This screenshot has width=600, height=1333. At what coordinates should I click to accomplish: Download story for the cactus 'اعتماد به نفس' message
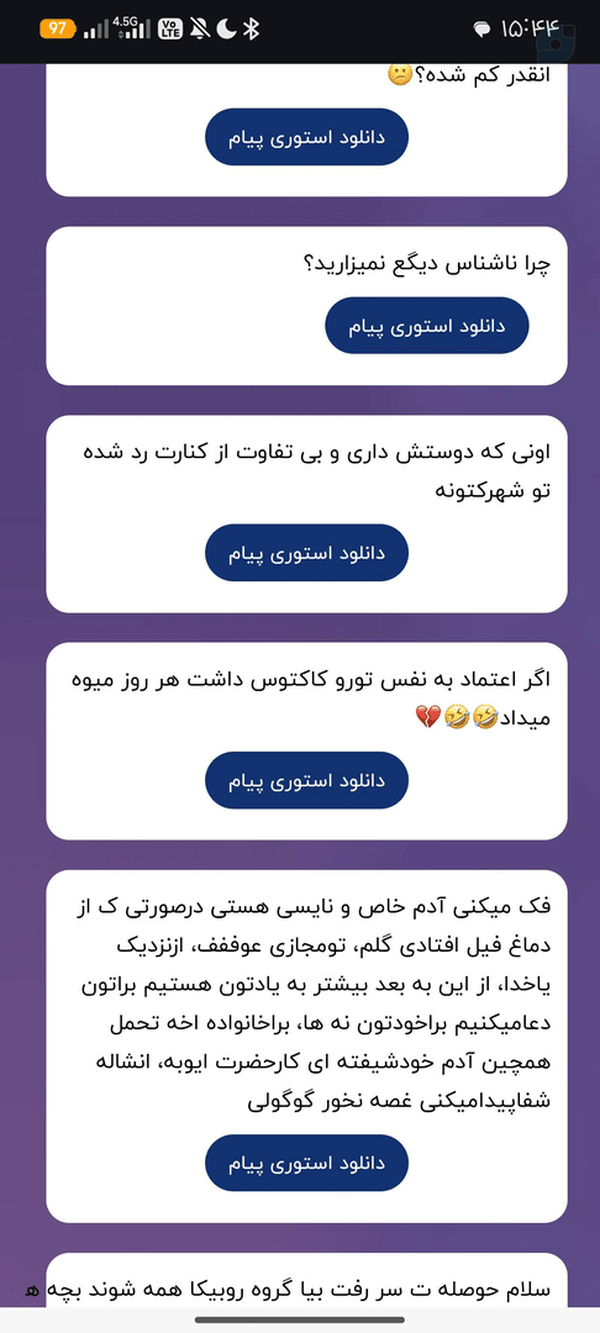[x=307, y=780]
